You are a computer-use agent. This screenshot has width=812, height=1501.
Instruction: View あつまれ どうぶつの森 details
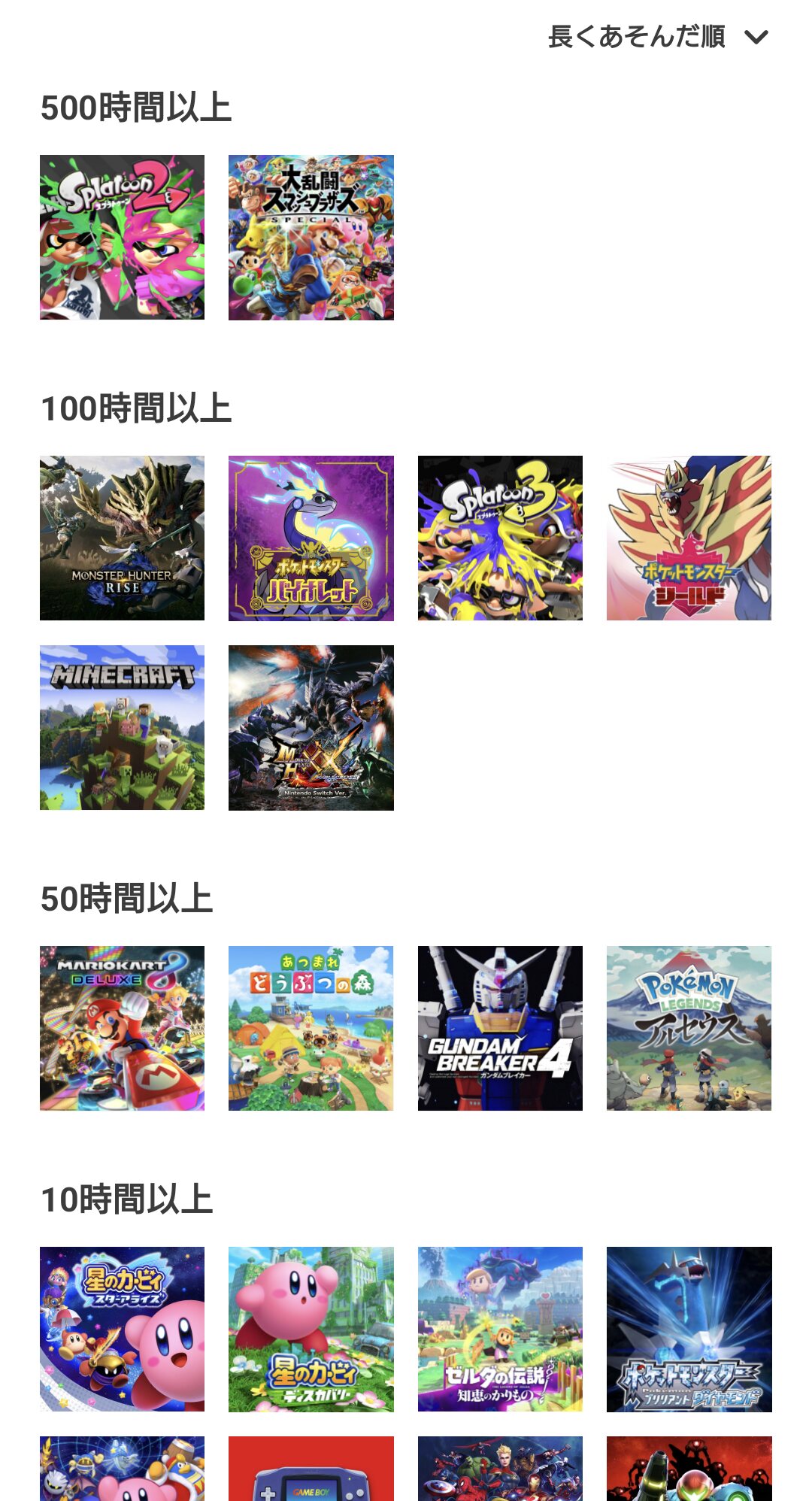(x=311, y=1029)
